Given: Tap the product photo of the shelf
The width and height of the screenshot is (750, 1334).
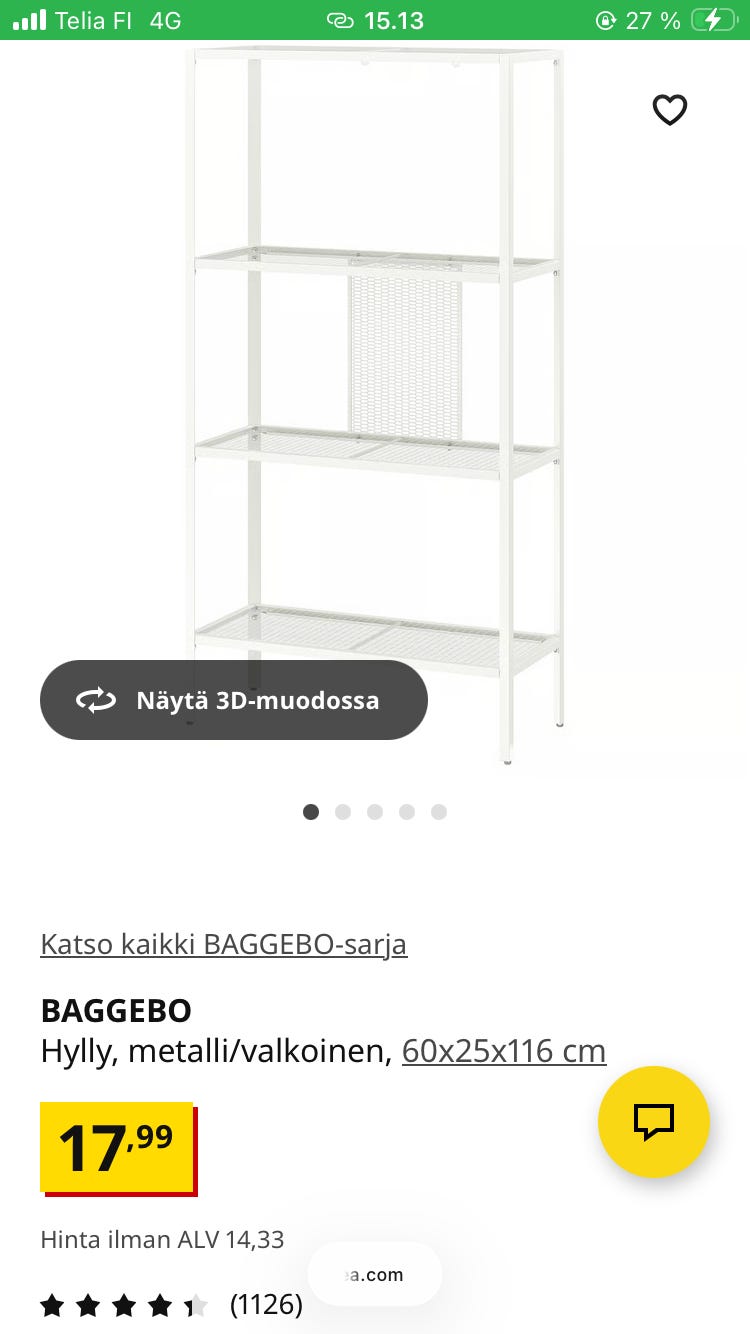Looking at the screenshot, I should click(375, 400).
